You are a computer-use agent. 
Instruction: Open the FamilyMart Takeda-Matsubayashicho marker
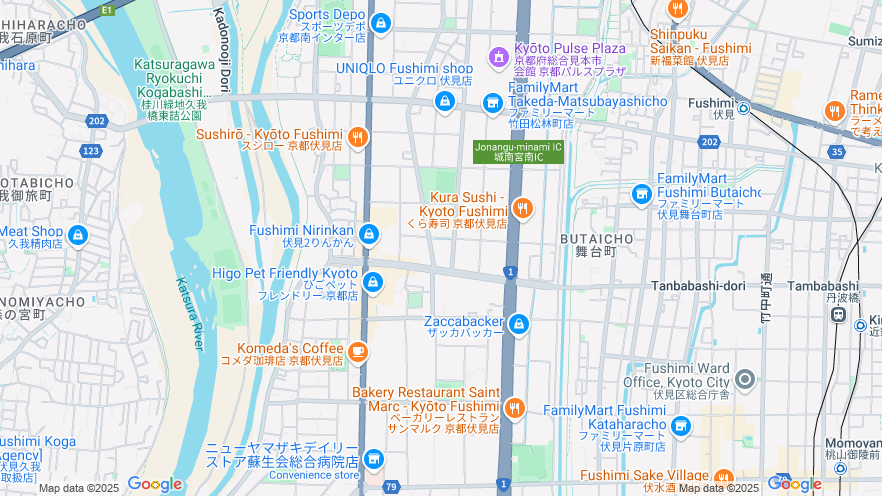point(492,102)
